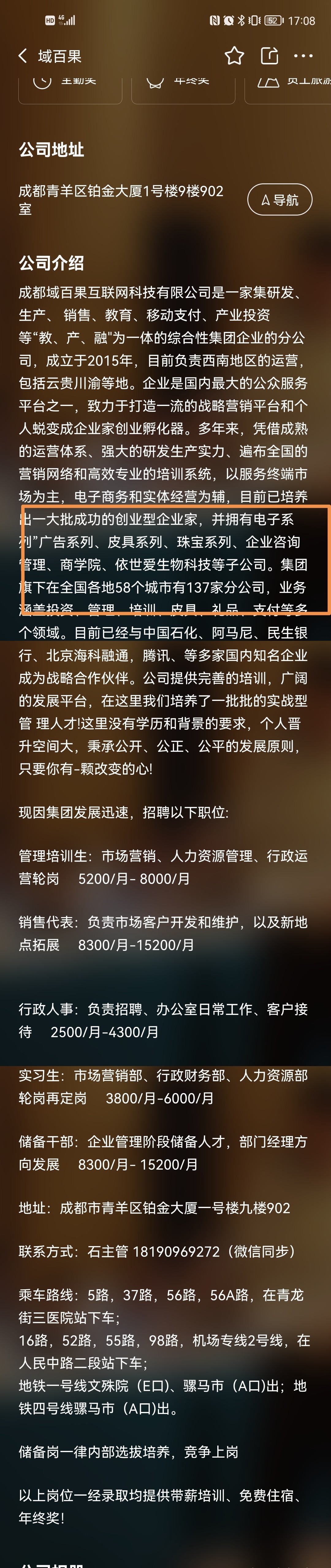This screenshot has width=331, height=1568.
Task: Favorite this company with the star
Action: pyautogui.click(x=234, y=56)
